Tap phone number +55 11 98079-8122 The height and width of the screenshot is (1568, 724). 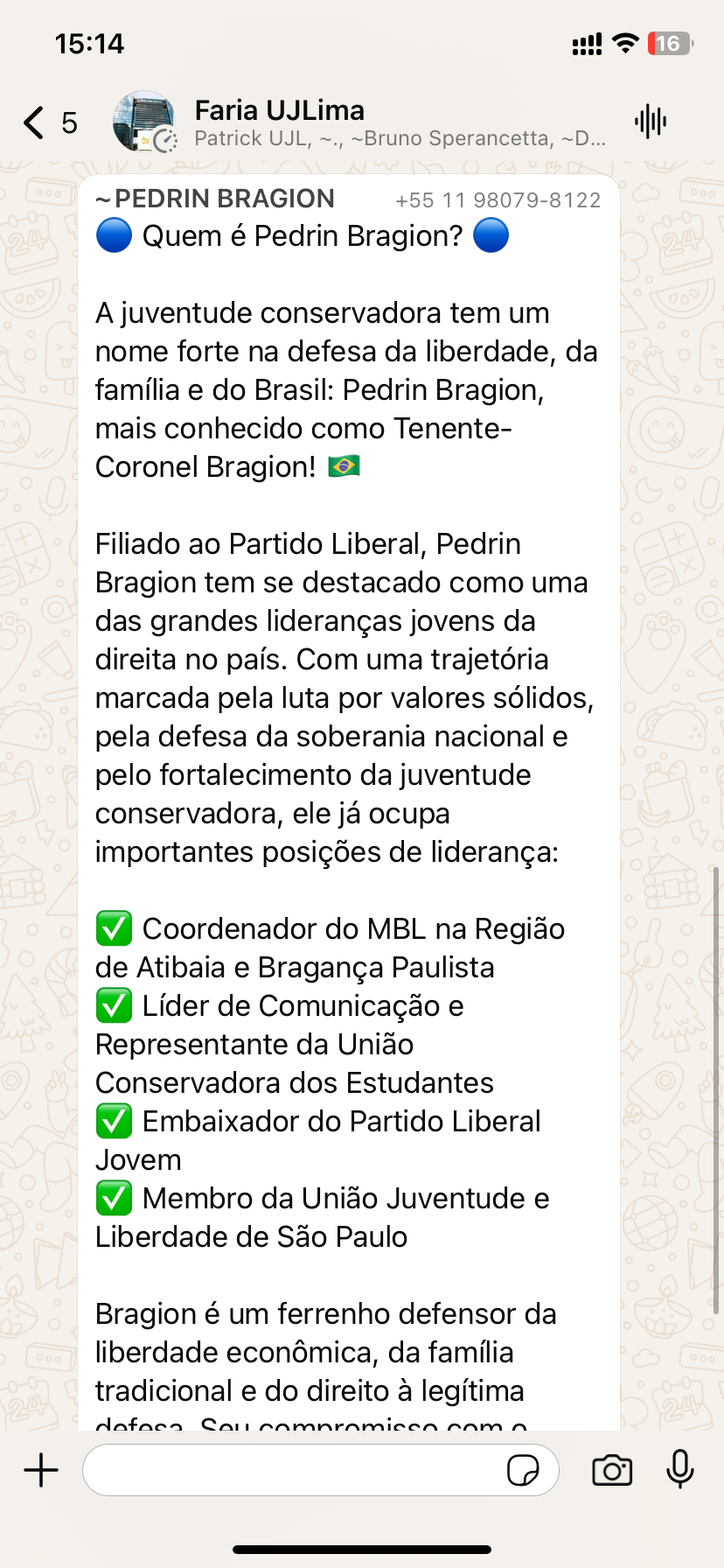click(498, 200)
